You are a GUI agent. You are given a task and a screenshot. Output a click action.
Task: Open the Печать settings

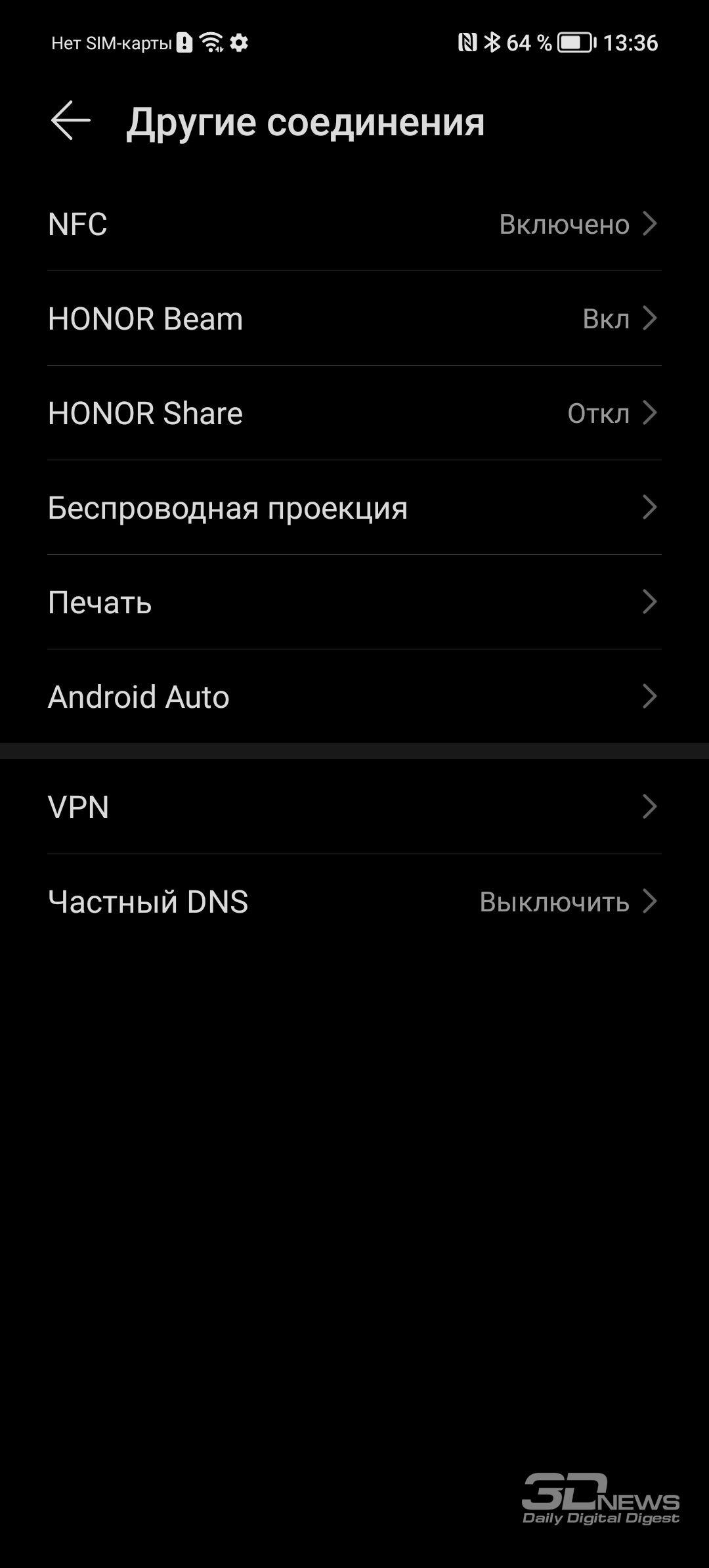point(354,602)
